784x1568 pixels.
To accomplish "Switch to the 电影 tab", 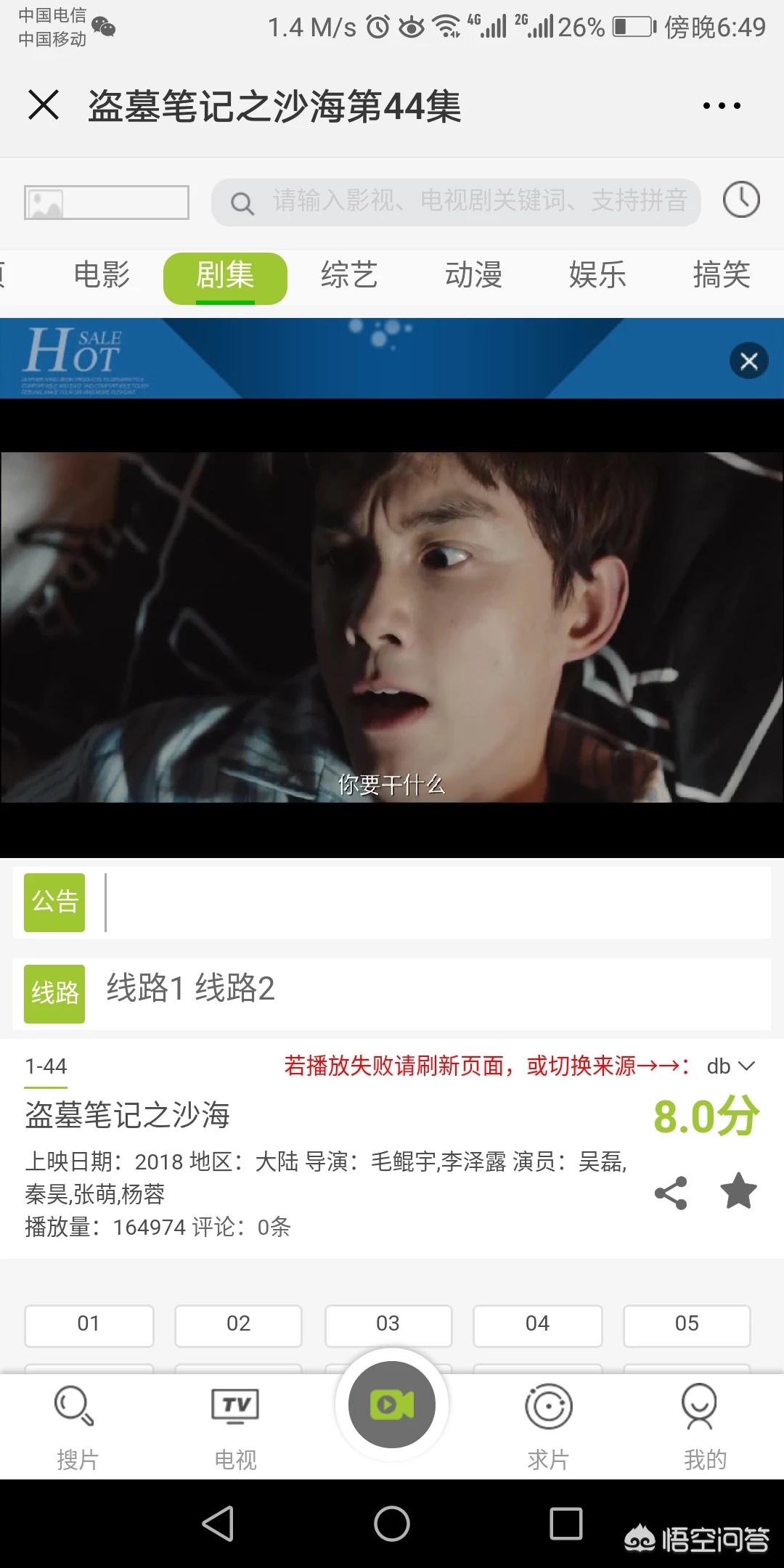I will point(102,276).
